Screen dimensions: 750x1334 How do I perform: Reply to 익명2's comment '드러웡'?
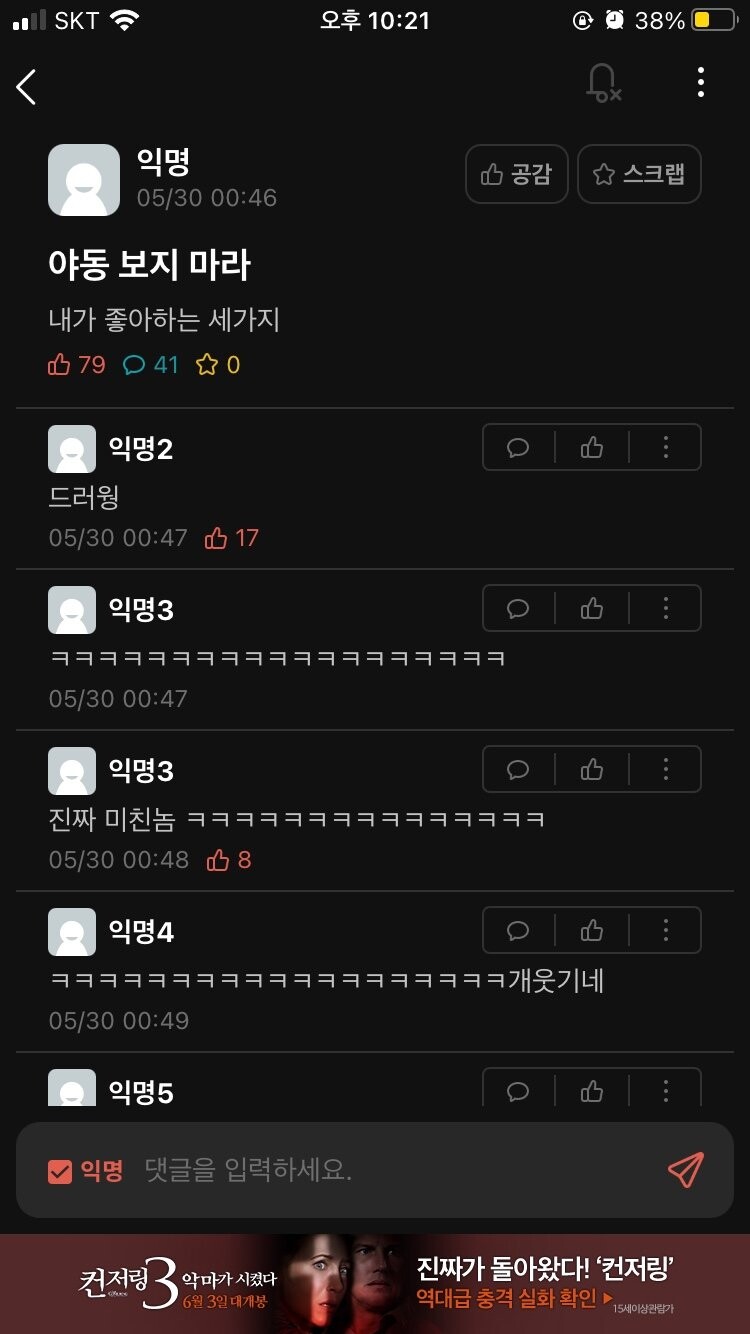click(518, 447)
